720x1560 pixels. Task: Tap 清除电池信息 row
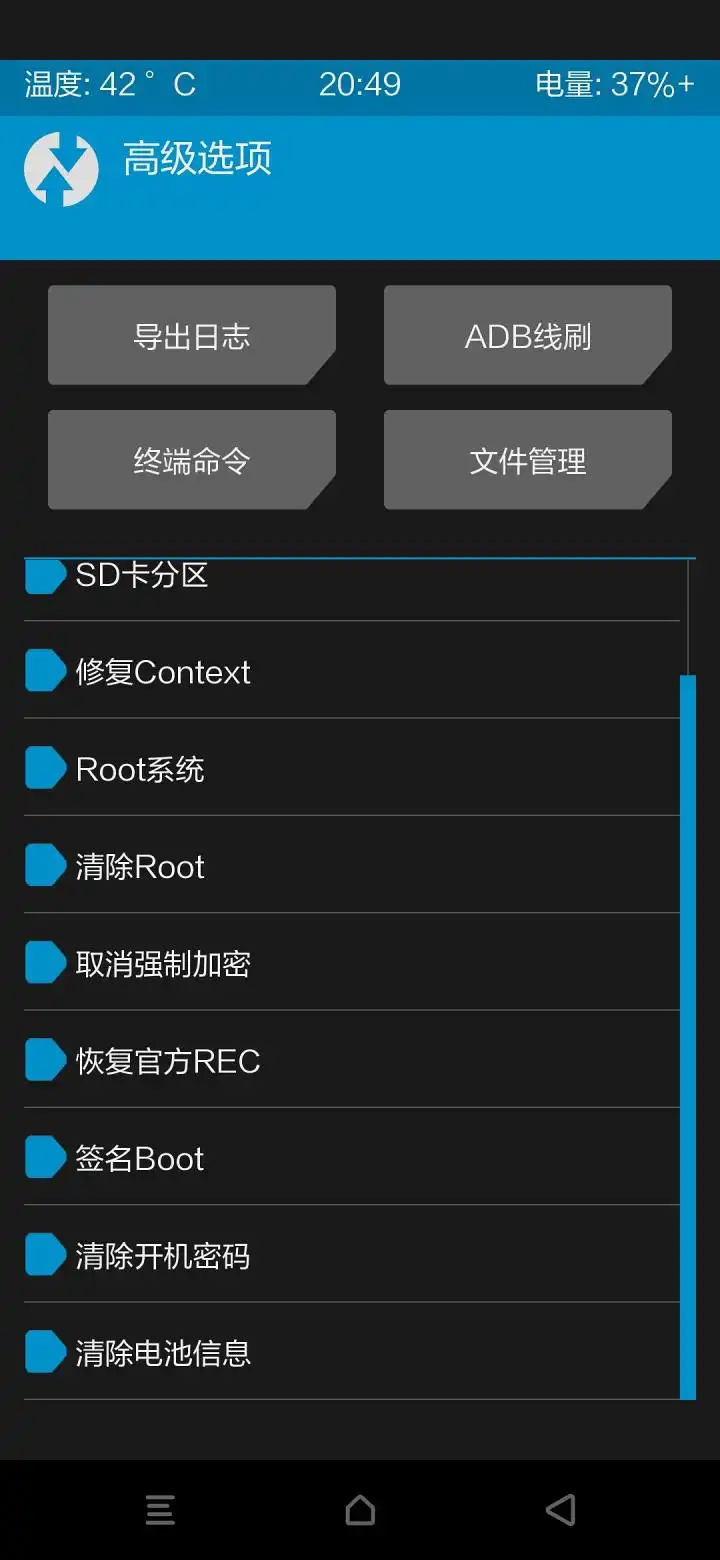(x=163, y=1353)
